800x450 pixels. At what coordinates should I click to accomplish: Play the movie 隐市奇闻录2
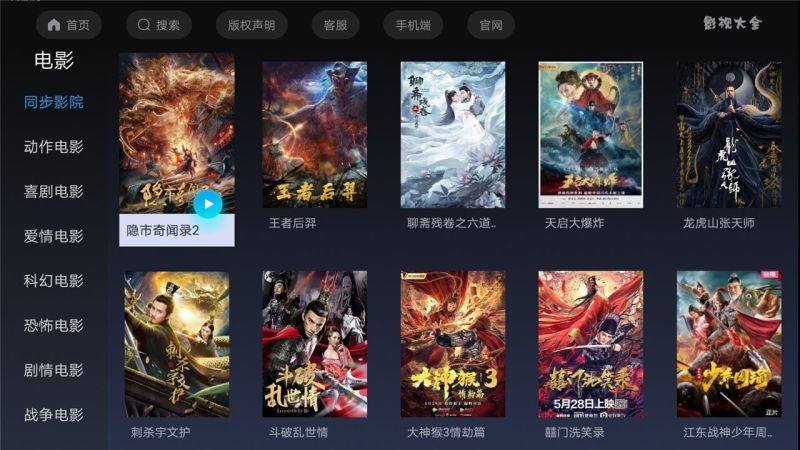coord(207,204)
